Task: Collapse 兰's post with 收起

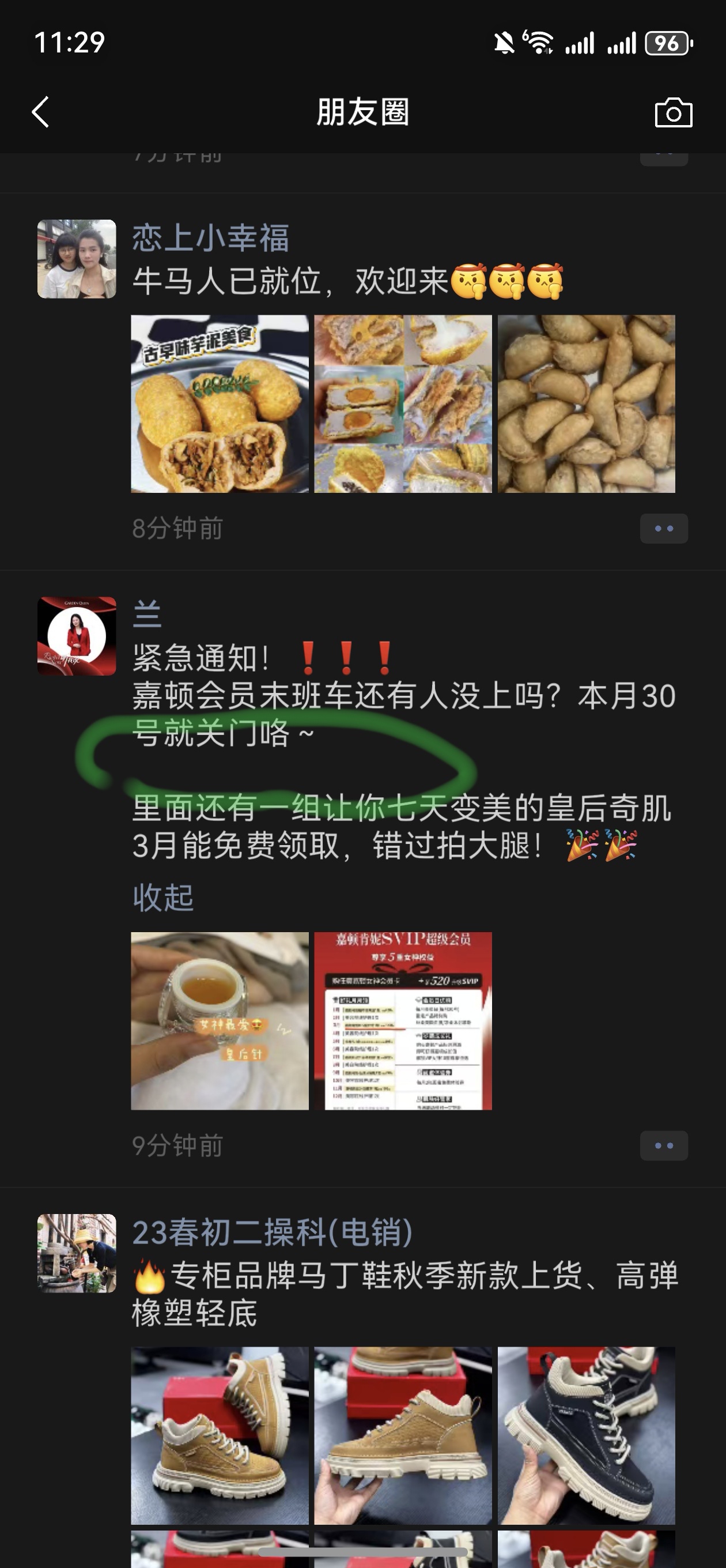Action: click(x=163, y=897)
